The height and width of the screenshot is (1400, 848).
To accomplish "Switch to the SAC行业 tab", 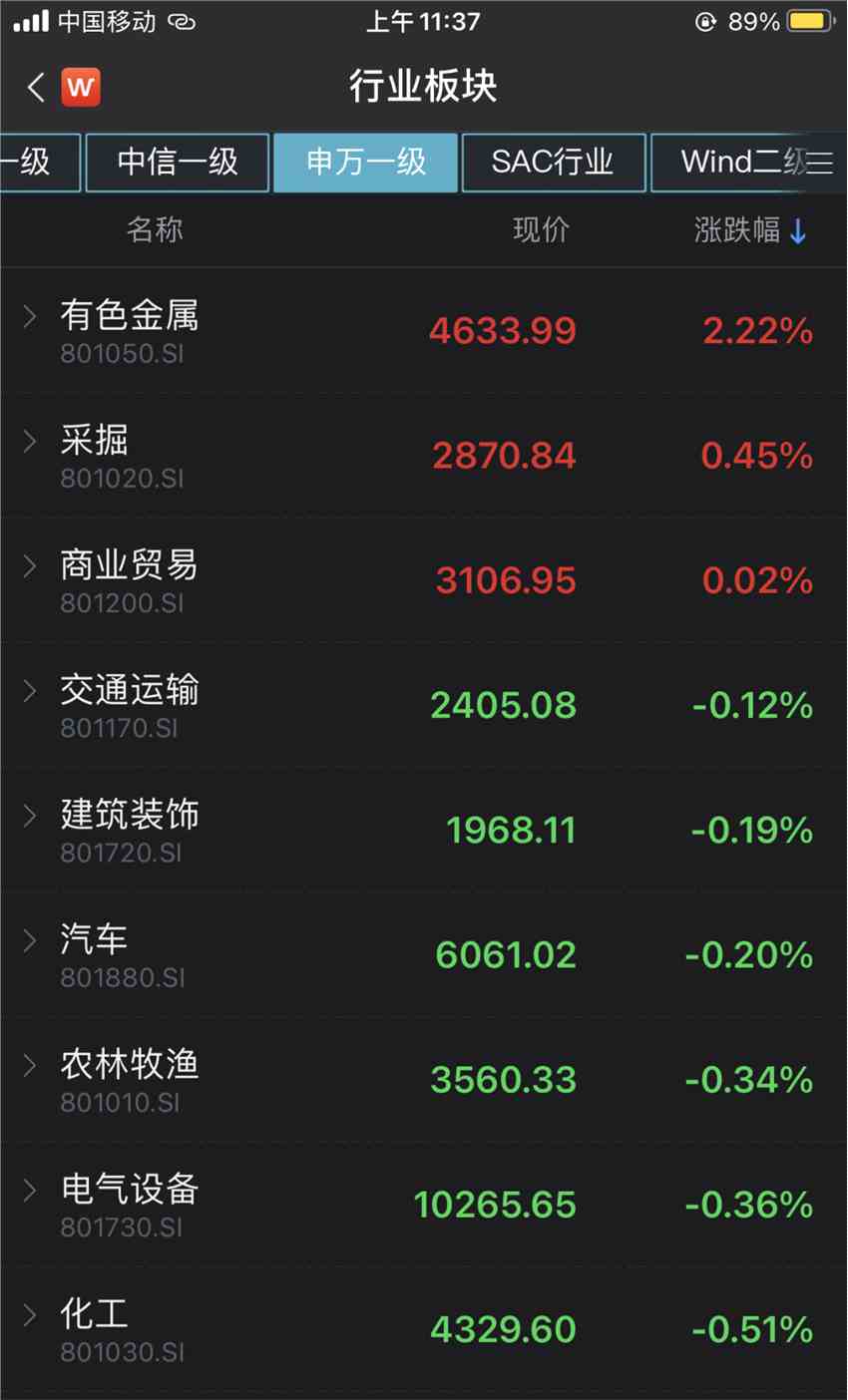I will [x=553, y=163].
